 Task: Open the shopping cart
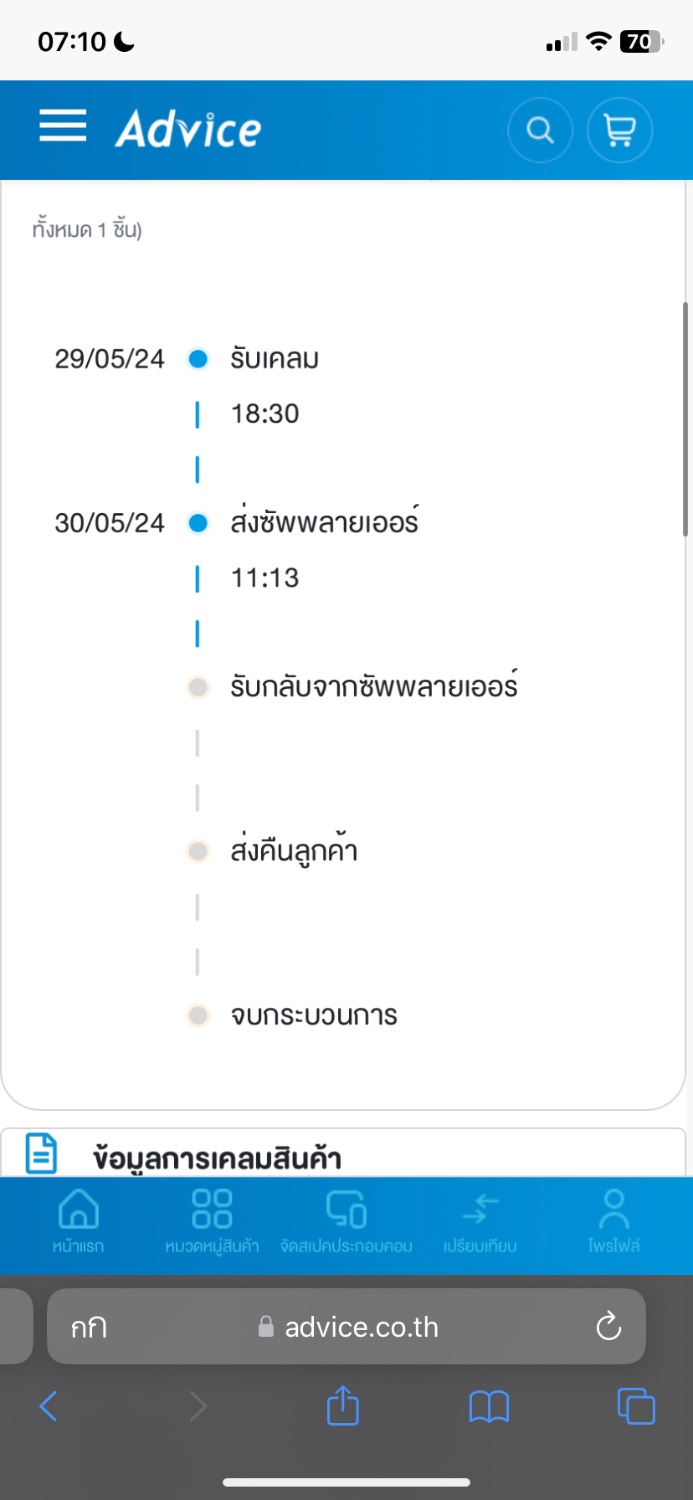coord(620,130)
